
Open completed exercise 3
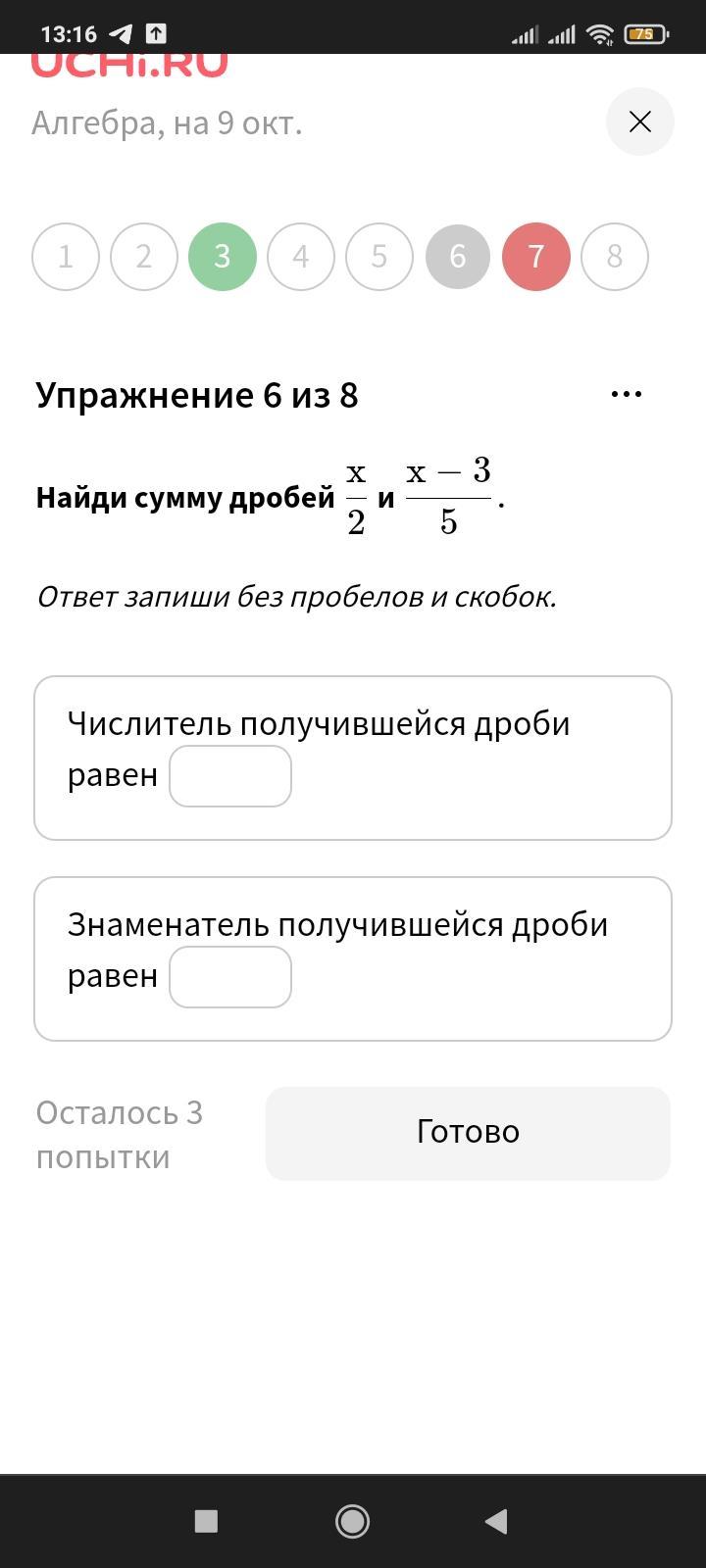click(x=223, y=257)
